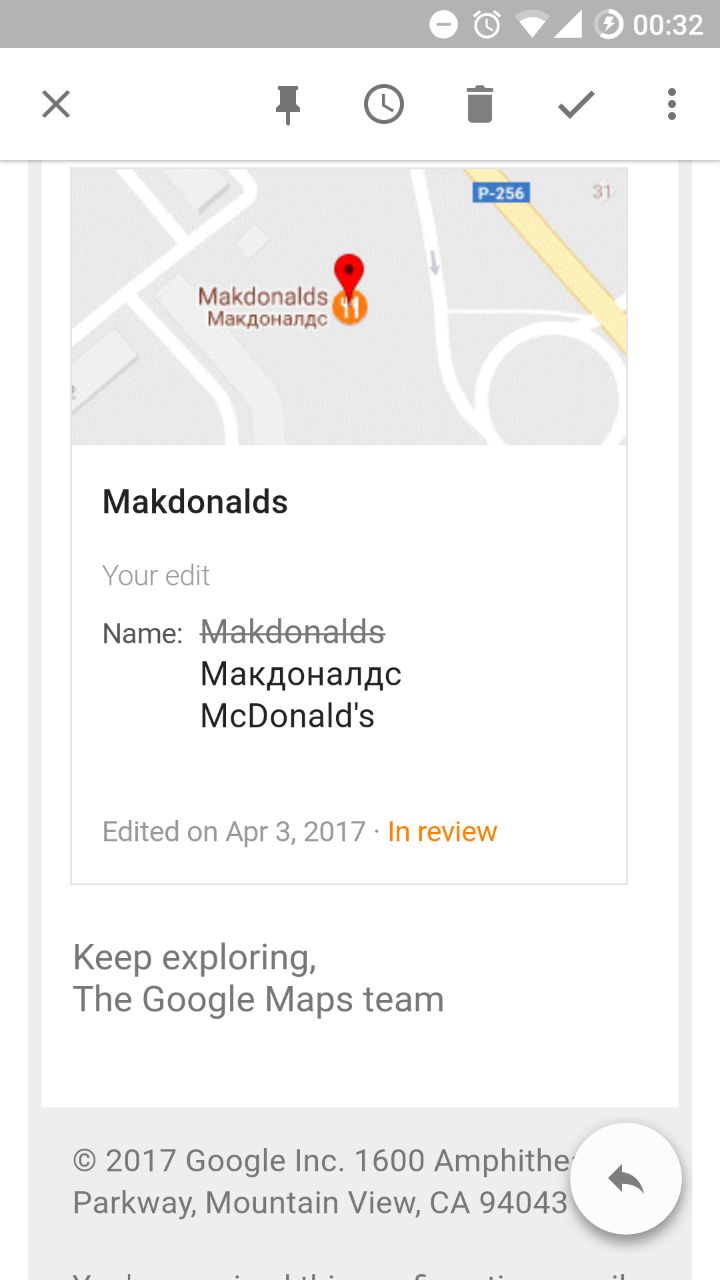The image size is (720, 1280).
Task: Snooze the email with clock icon
Action: coord(384,104)
